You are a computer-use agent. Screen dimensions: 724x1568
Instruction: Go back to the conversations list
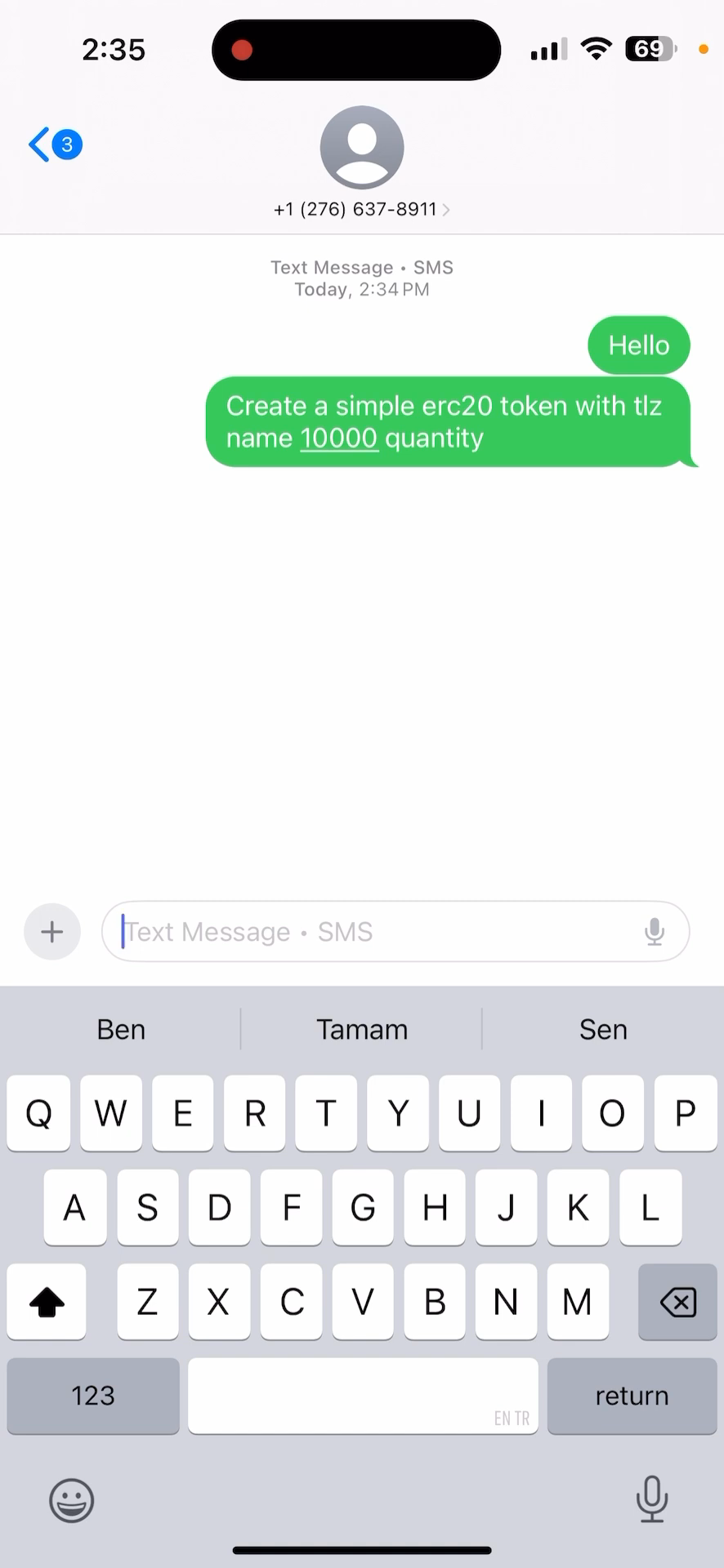coord(54,145)
